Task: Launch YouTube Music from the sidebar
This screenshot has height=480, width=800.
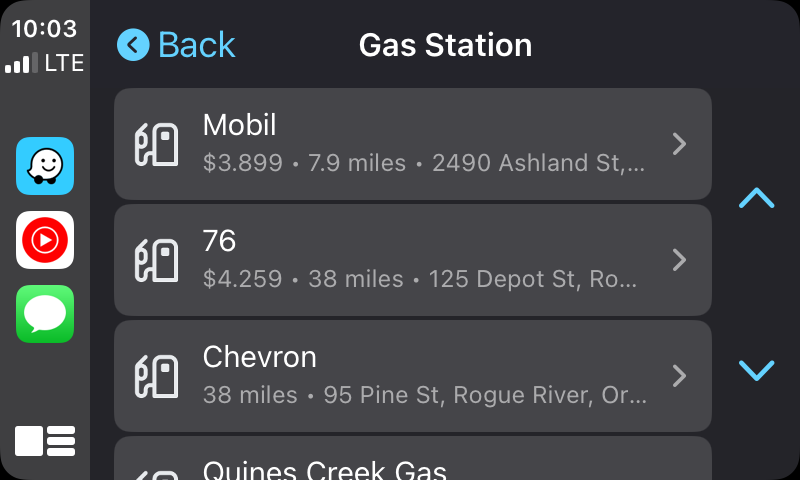Action: [45, 240]
